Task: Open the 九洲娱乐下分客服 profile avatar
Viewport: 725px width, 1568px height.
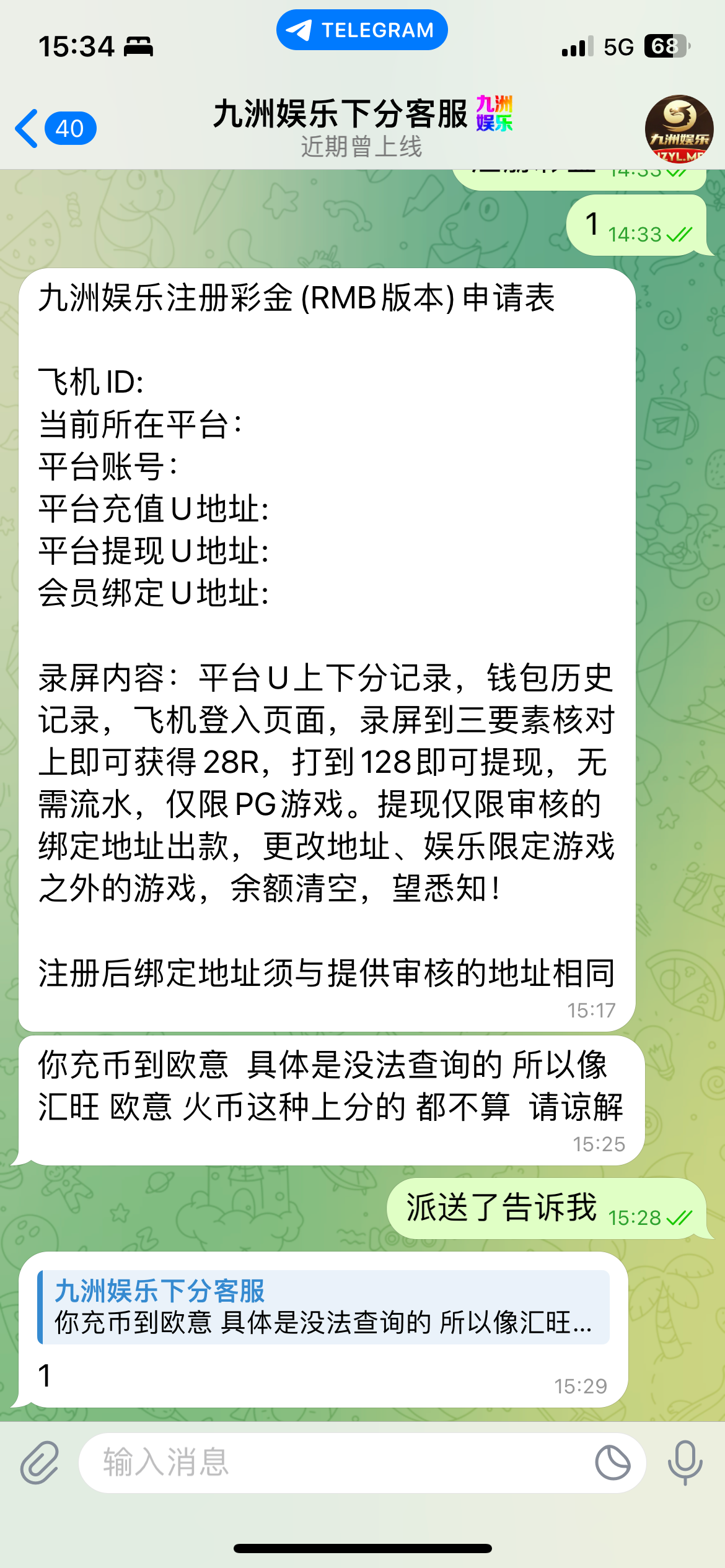Action: pos(679,129)
